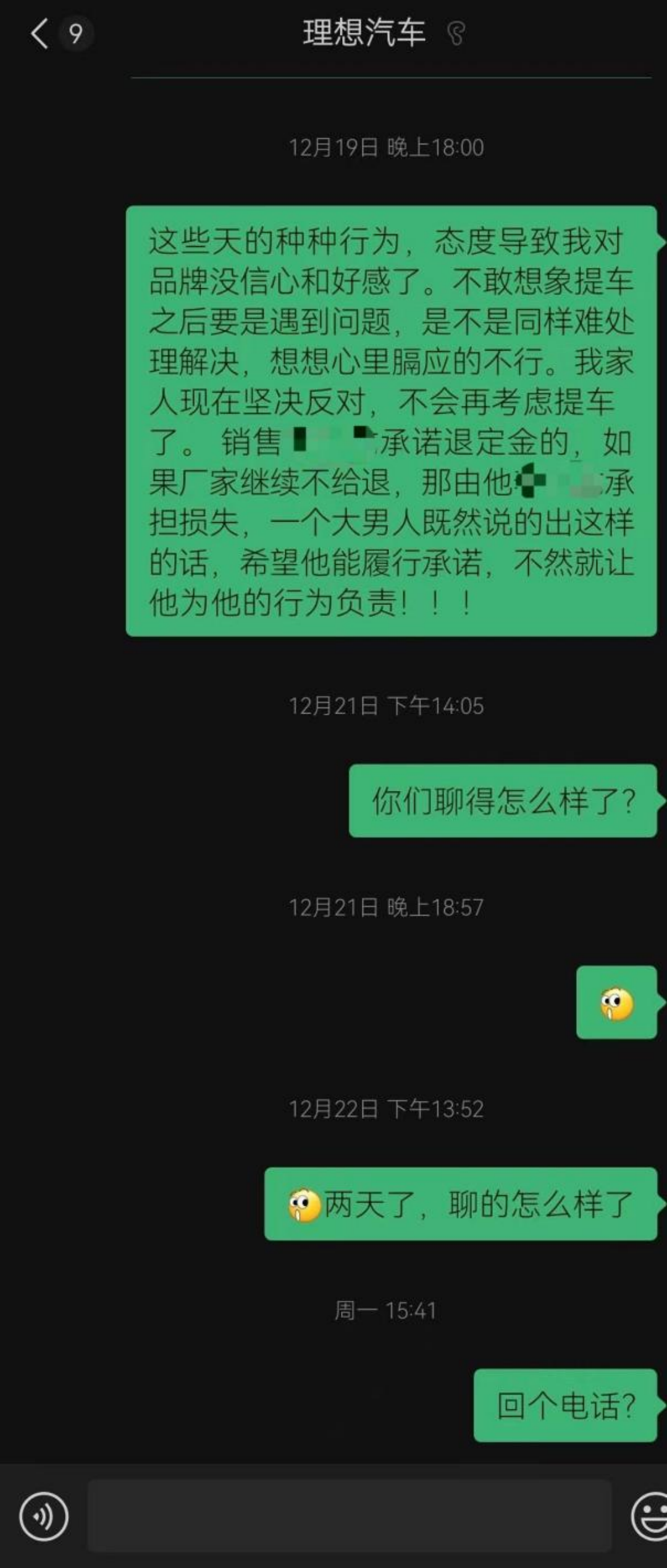Viewport: 667px width, 1568px height.
Task: Open the emoji picker
Action: pyautogui.click(x=650, y=1516)
